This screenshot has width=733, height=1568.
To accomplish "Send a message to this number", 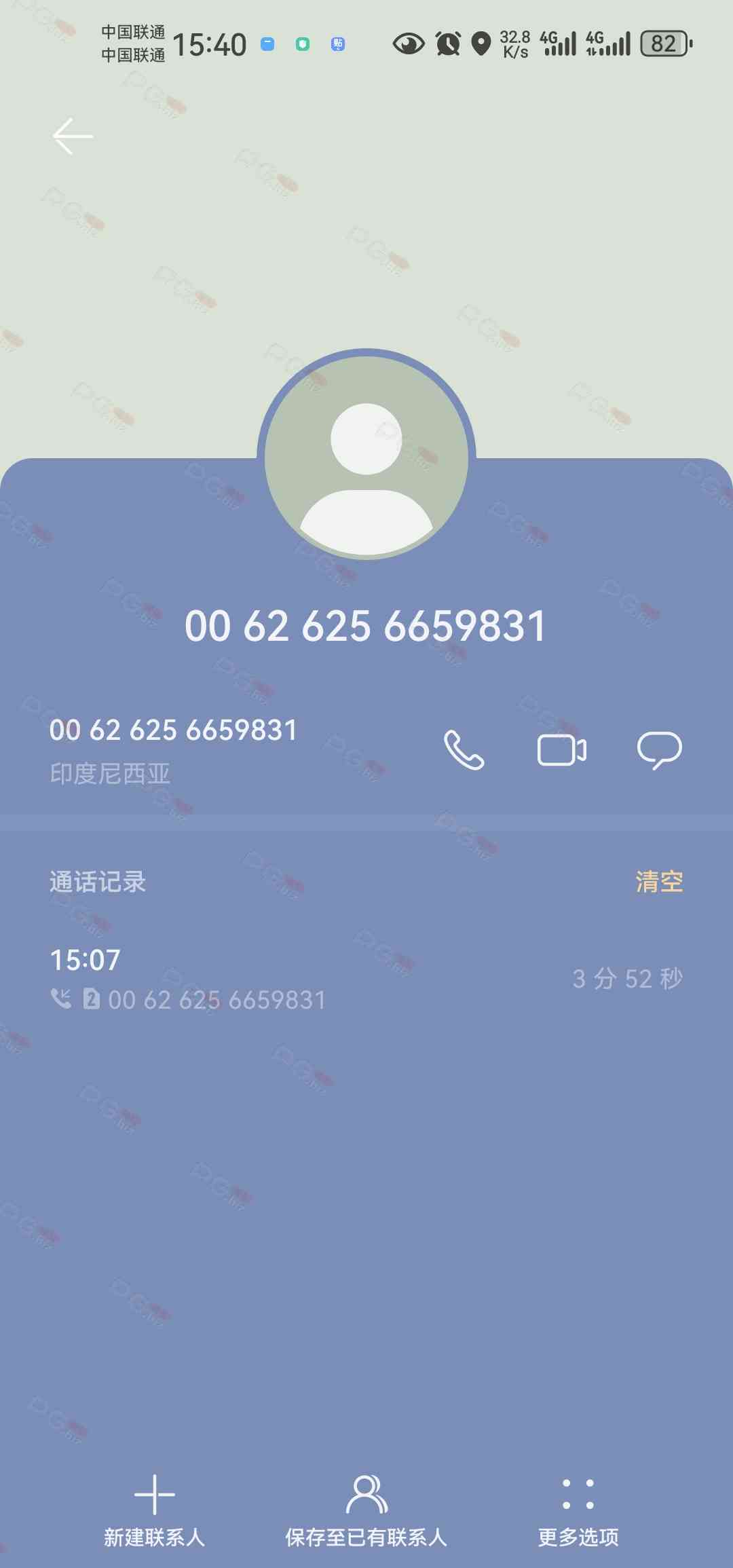I will (659, 749).
